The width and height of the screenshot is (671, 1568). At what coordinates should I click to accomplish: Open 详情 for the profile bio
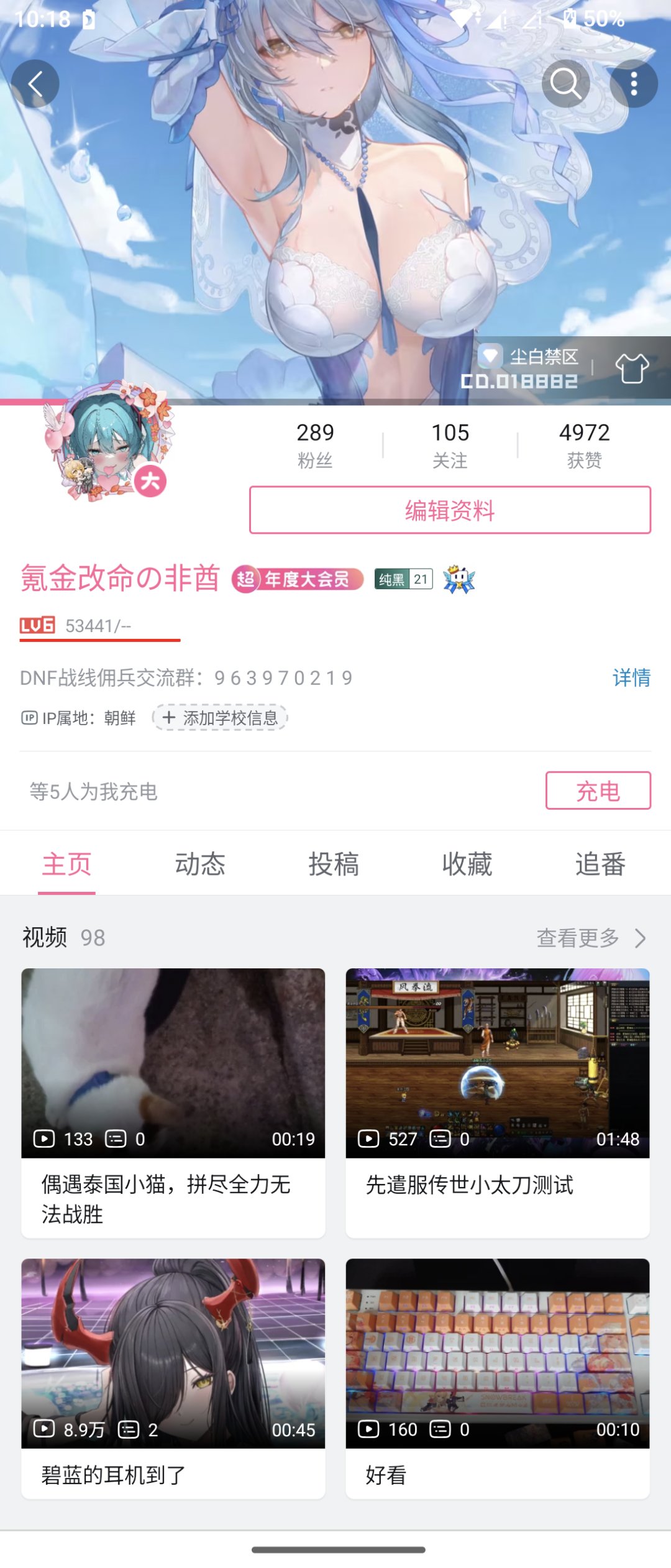631,677
